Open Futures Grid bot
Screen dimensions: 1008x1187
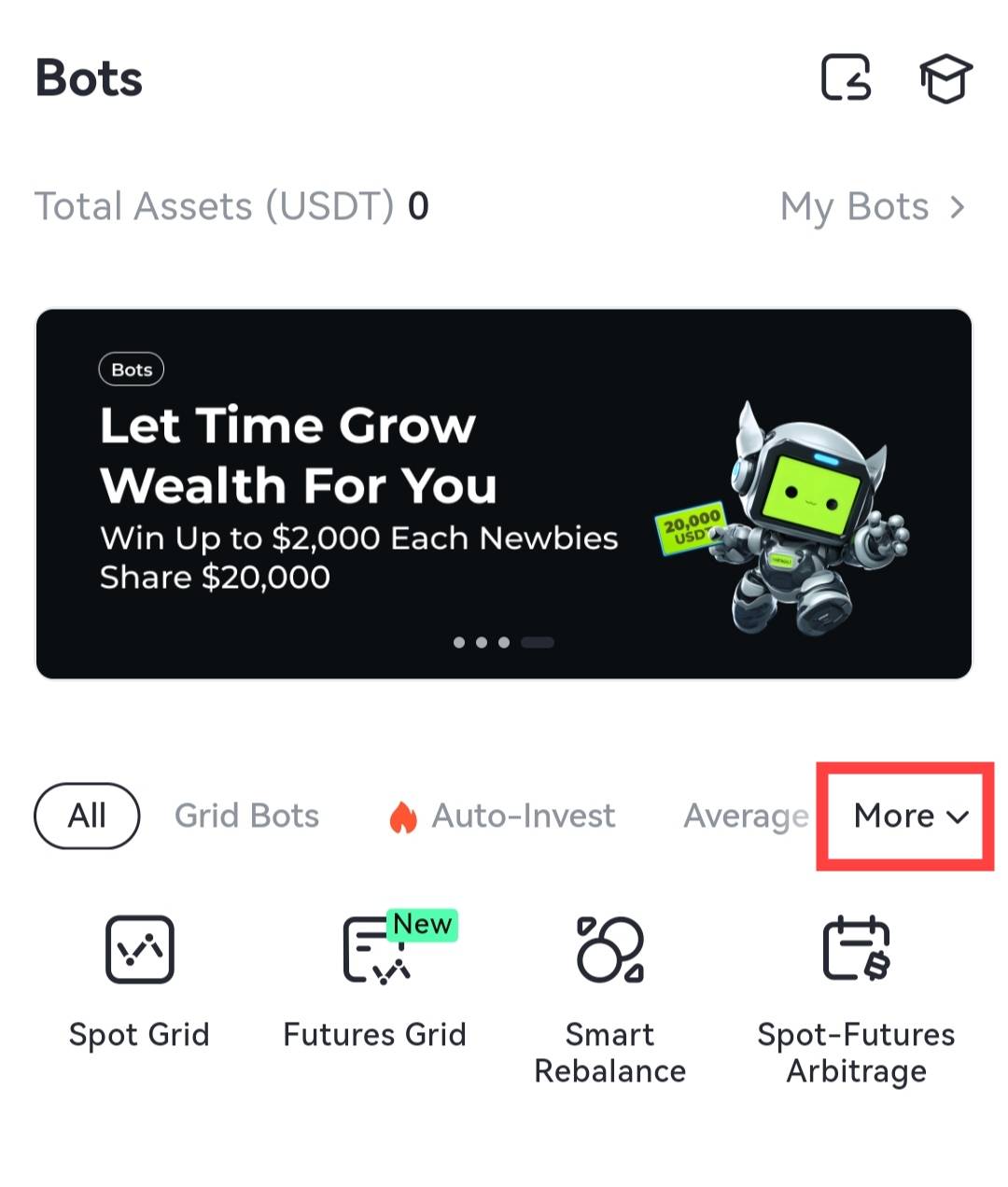coord(374,980)
